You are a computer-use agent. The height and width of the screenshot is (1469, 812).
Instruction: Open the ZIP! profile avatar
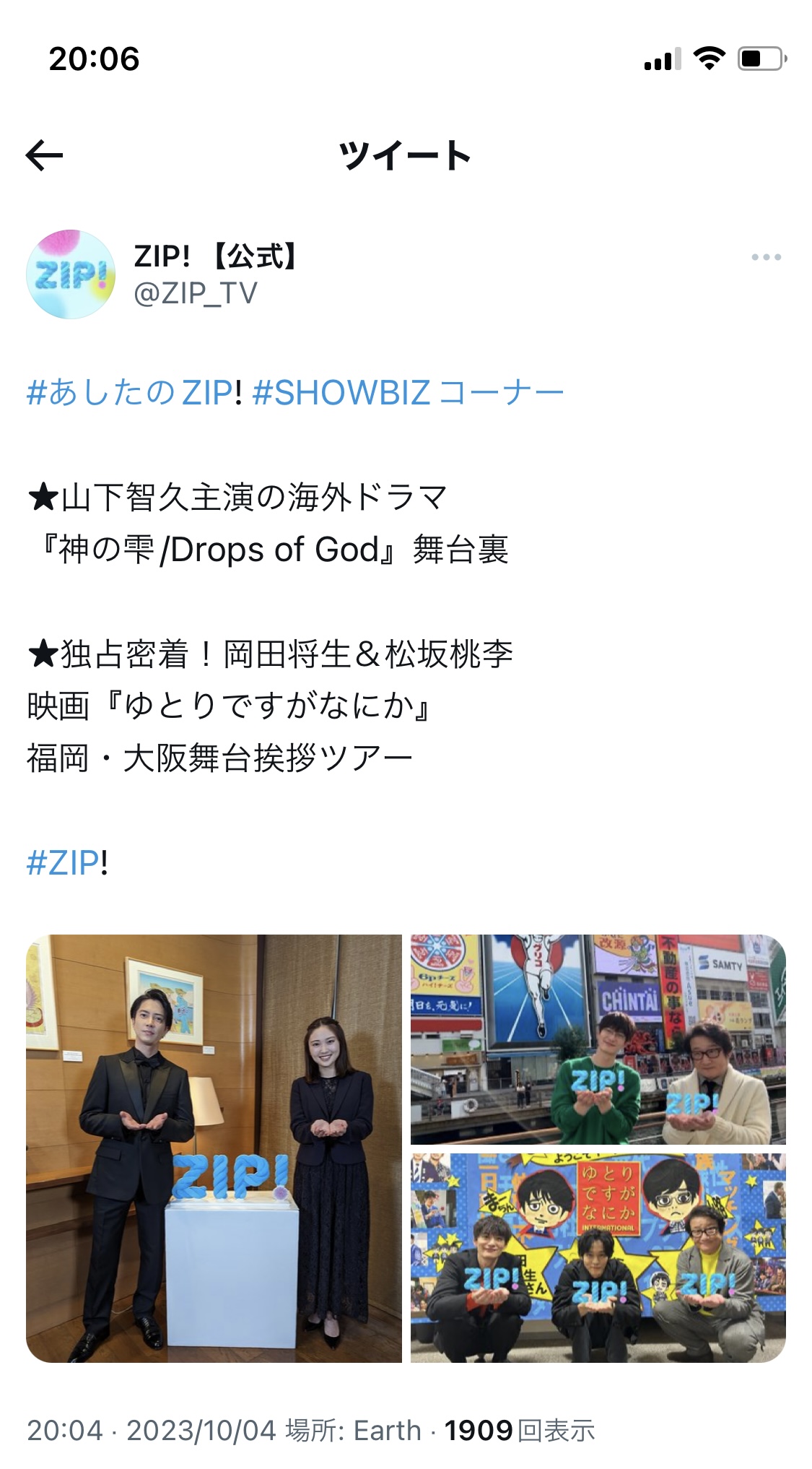pos(71,274)
